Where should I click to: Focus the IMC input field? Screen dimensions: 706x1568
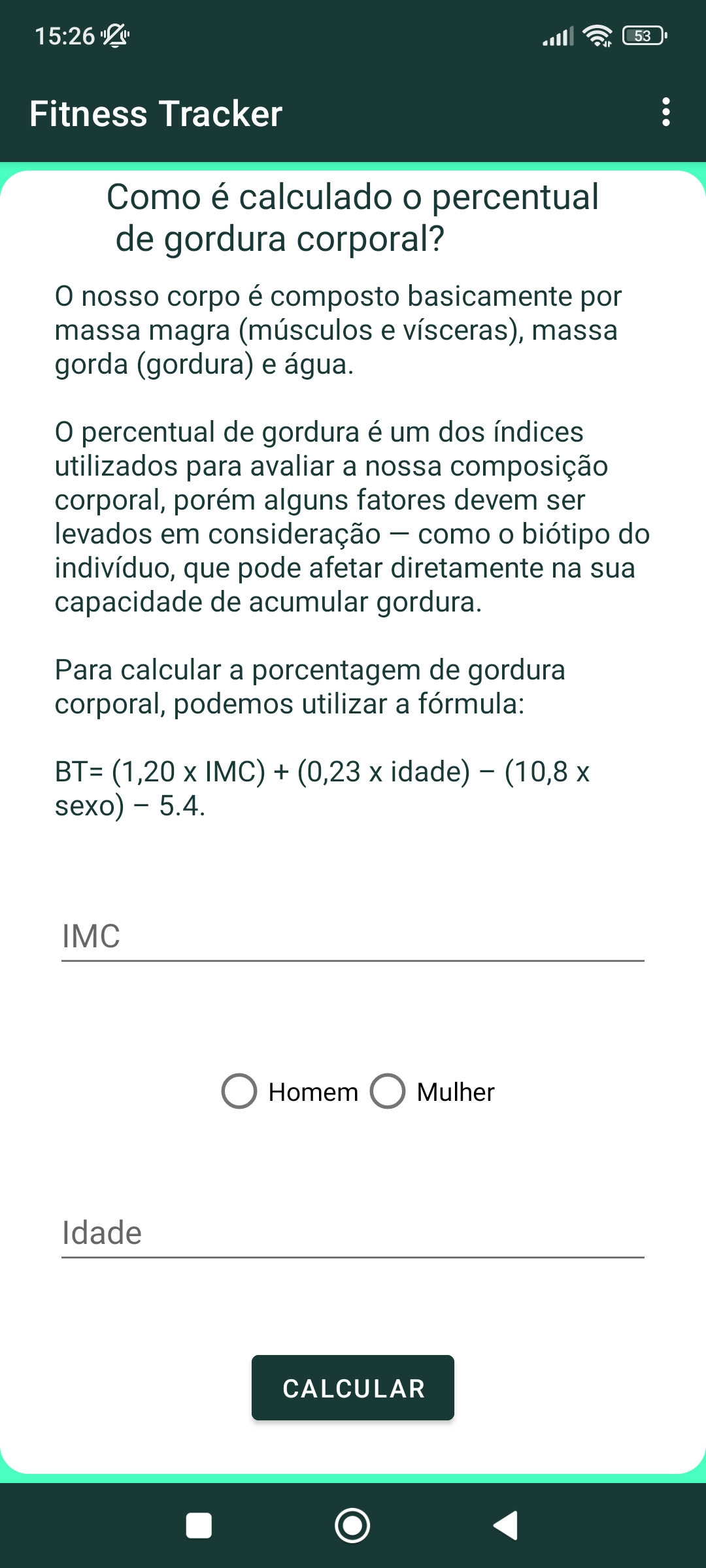353,936
